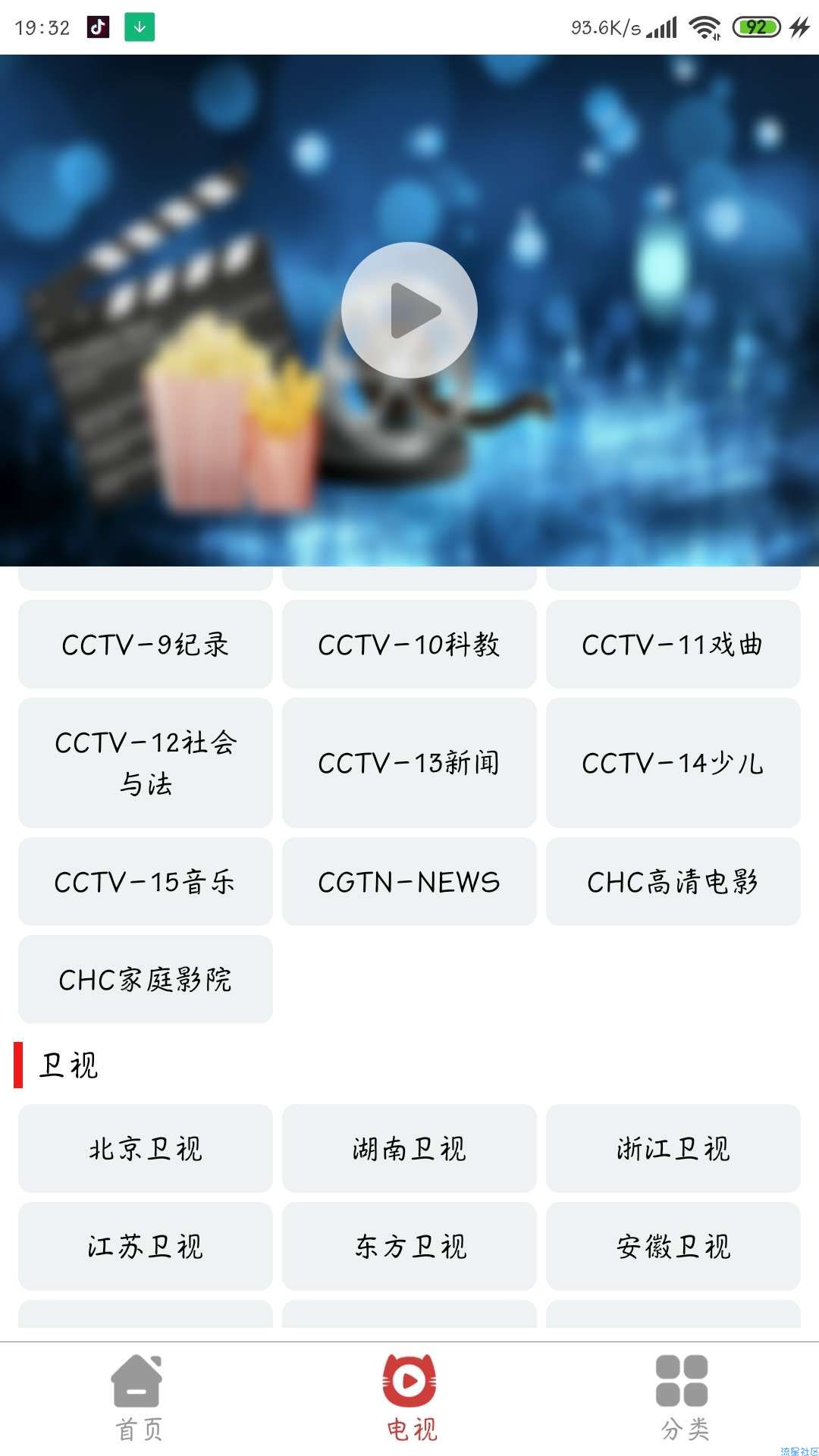Watch CCTV-11戏曲 channel
Viewport: 819px width, 1456px height.
(673, 645)
